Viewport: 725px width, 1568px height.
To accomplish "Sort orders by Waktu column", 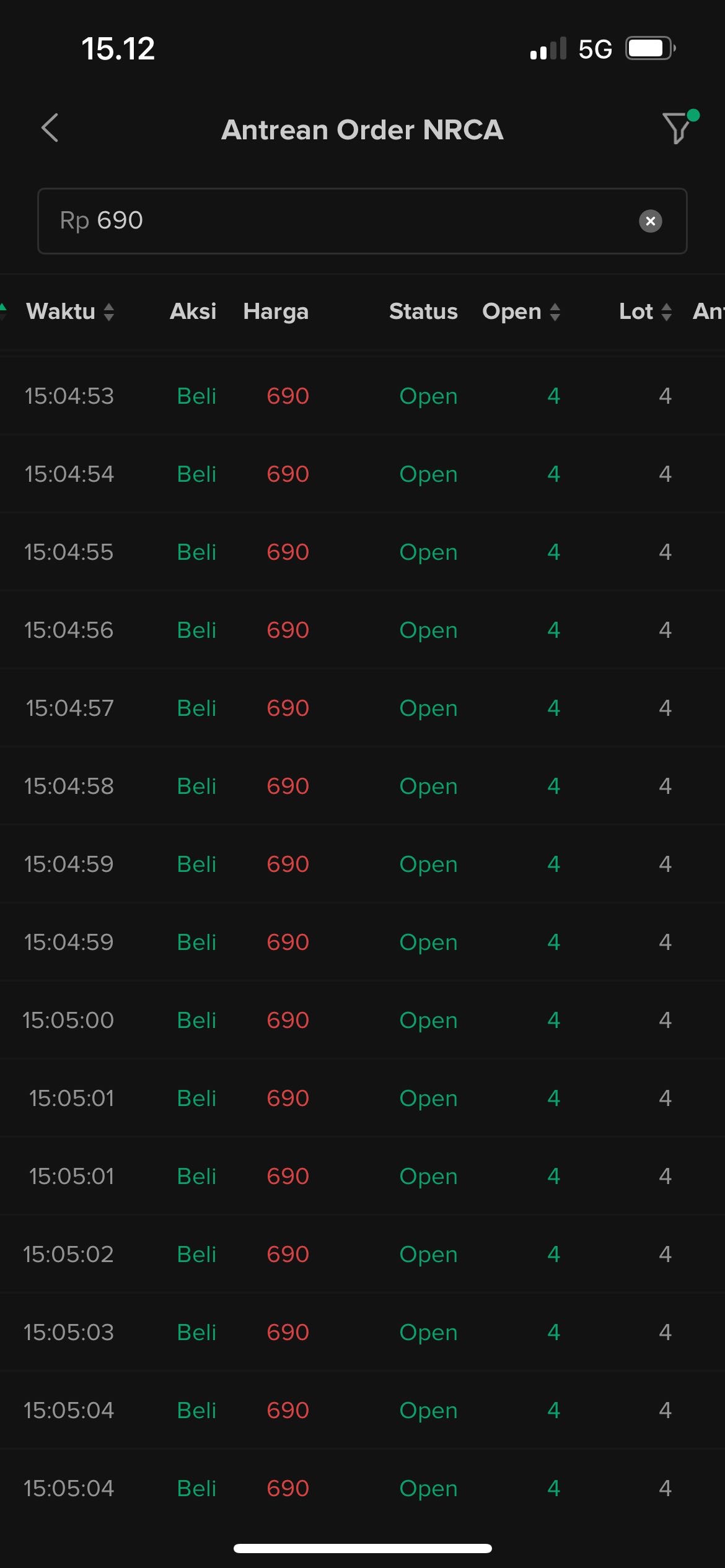I will 69,311.
